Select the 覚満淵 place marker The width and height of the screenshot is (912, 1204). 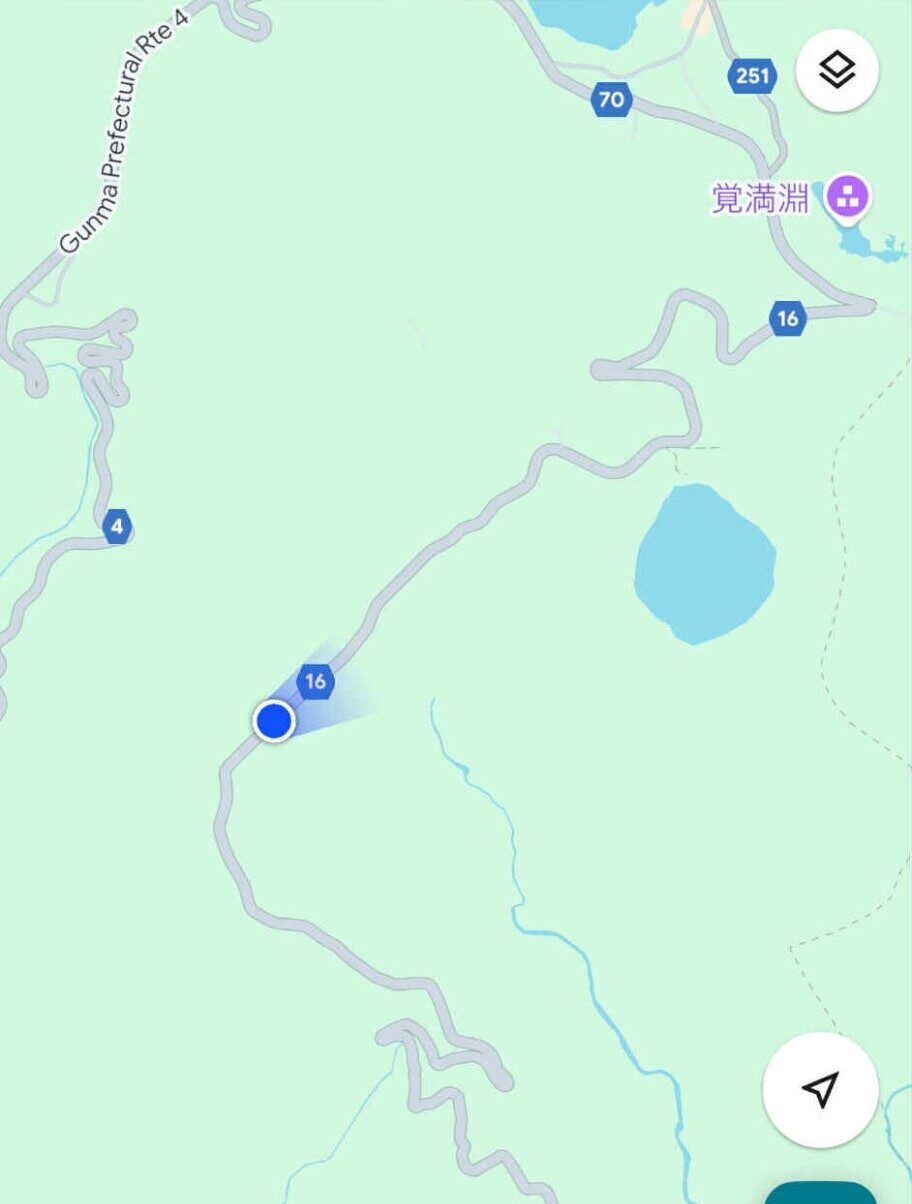[848, 197]
